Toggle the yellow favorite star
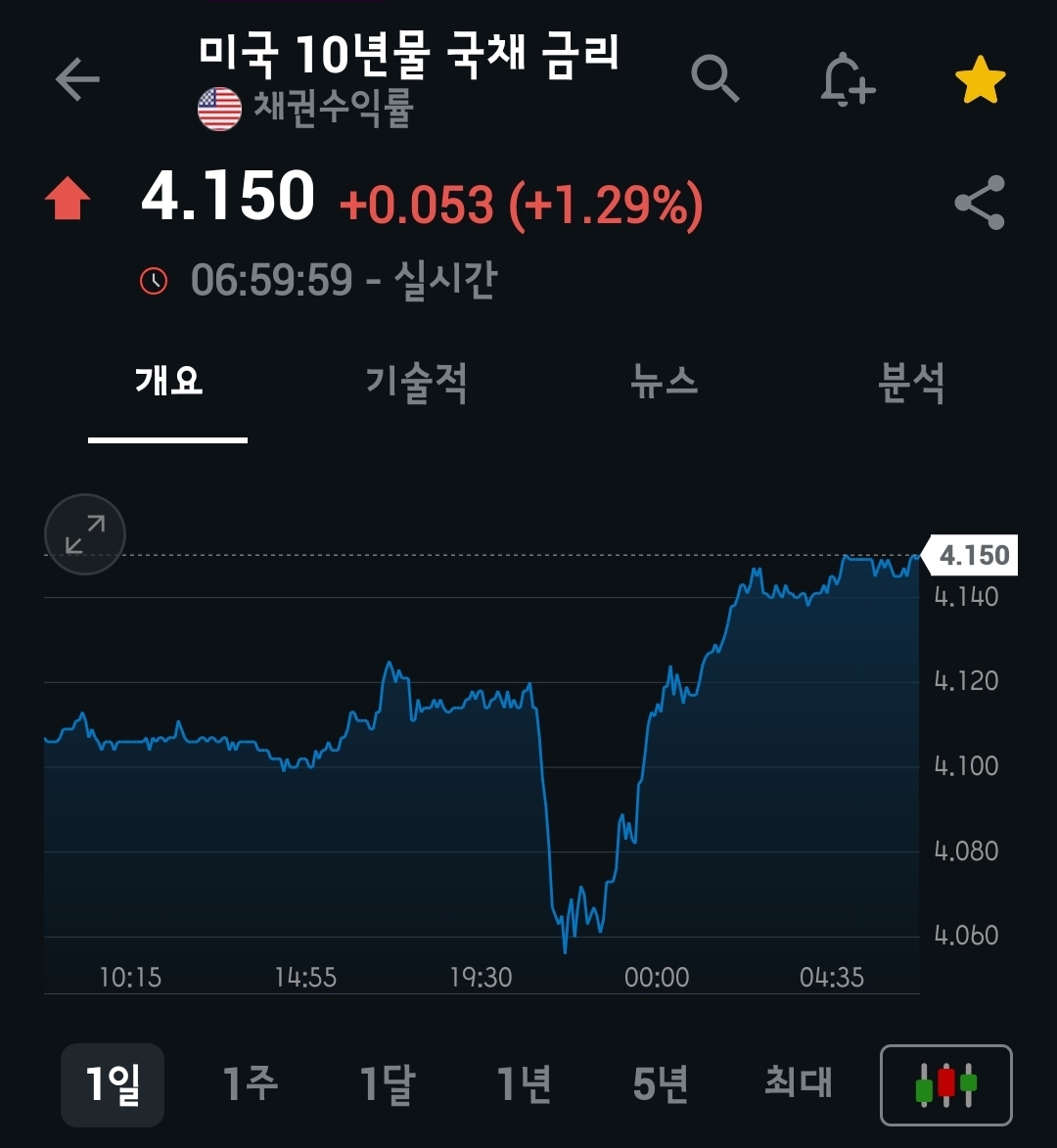Screen dimensions: 1057x1148 (x=980, y=80)
